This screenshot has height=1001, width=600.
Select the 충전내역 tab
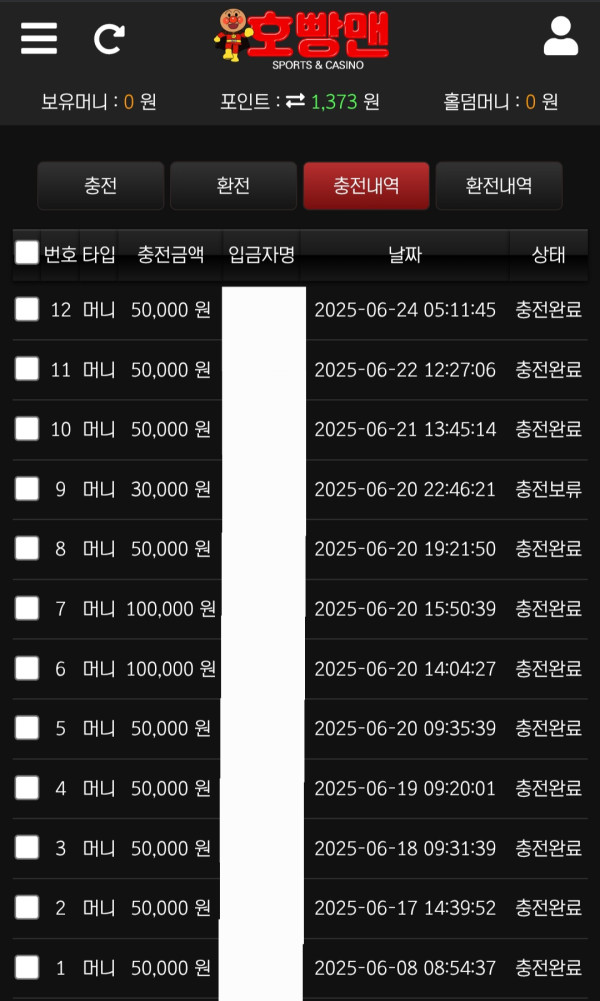366,186
